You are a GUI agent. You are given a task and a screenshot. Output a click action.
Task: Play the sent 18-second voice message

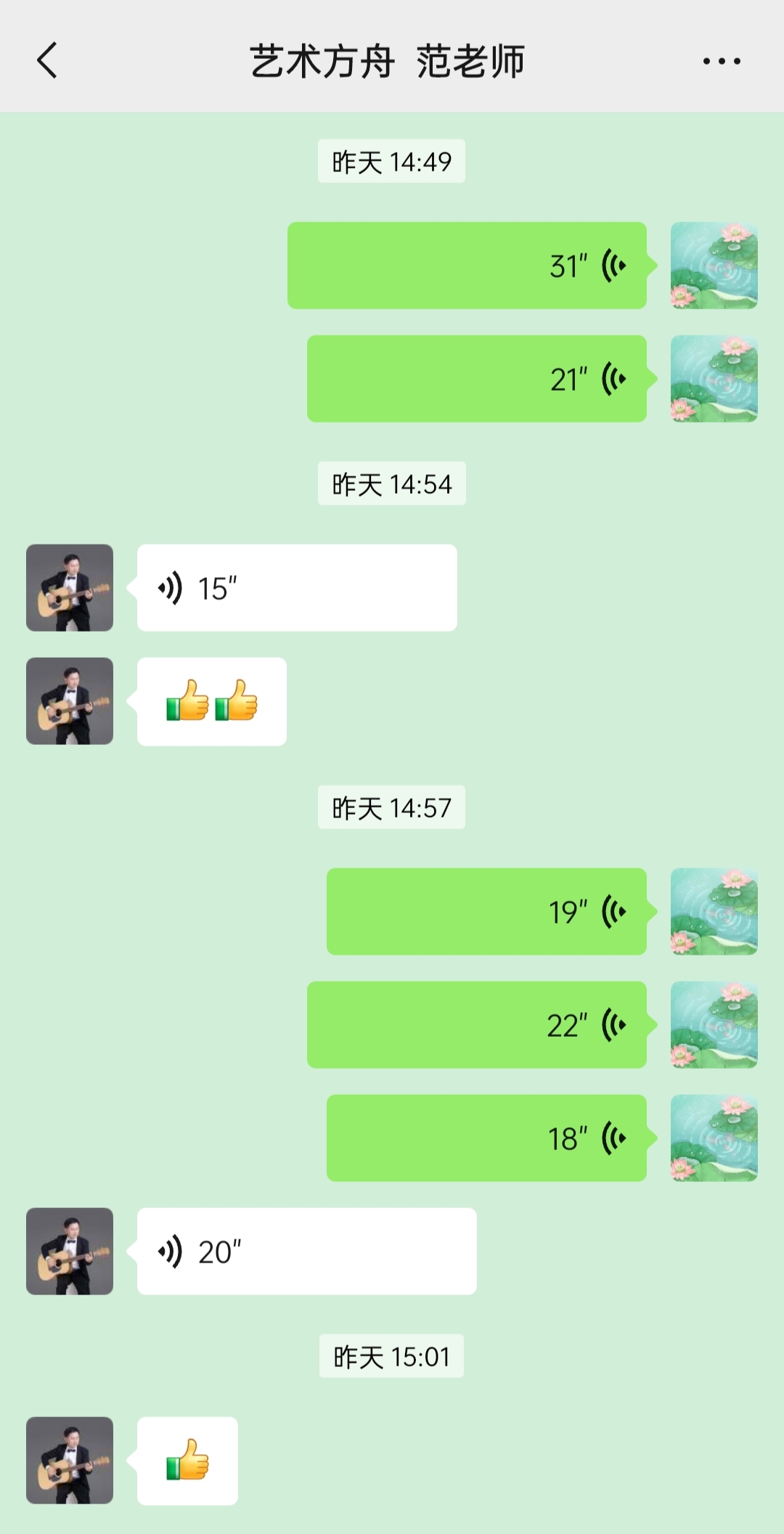[486, 1138]
